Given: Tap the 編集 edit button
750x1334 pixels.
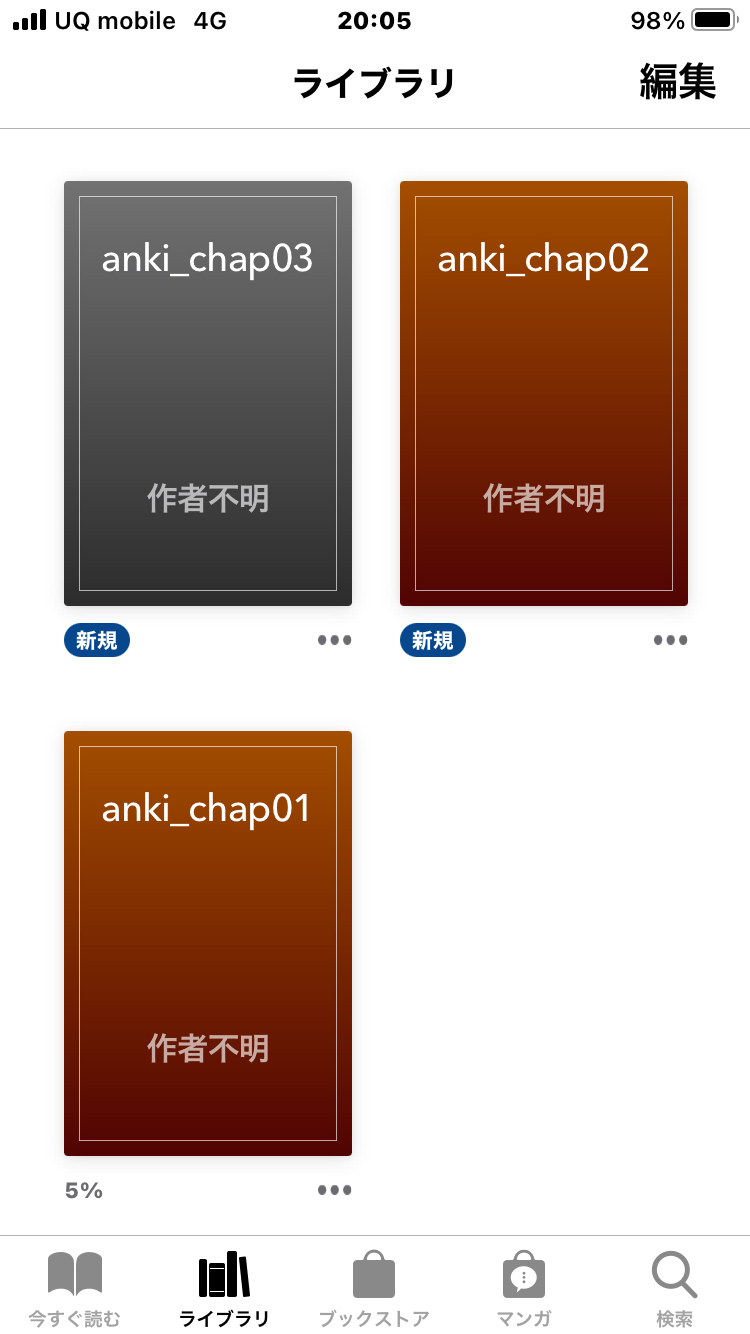Looking at the screenshot, I should [x=677, y=83].
